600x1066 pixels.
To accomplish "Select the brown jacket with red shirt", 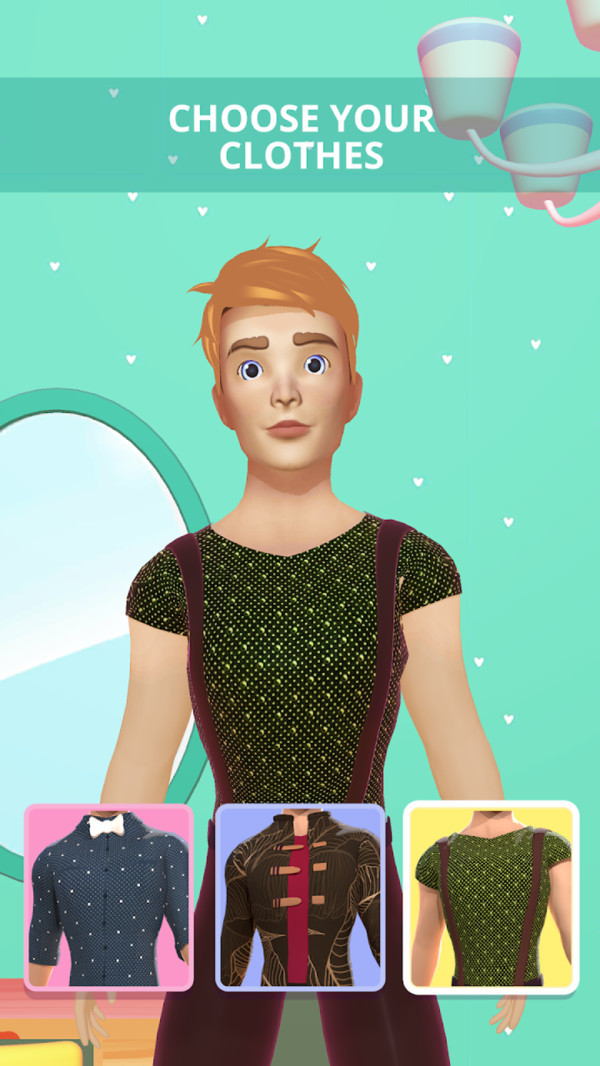I will point(300,897).
